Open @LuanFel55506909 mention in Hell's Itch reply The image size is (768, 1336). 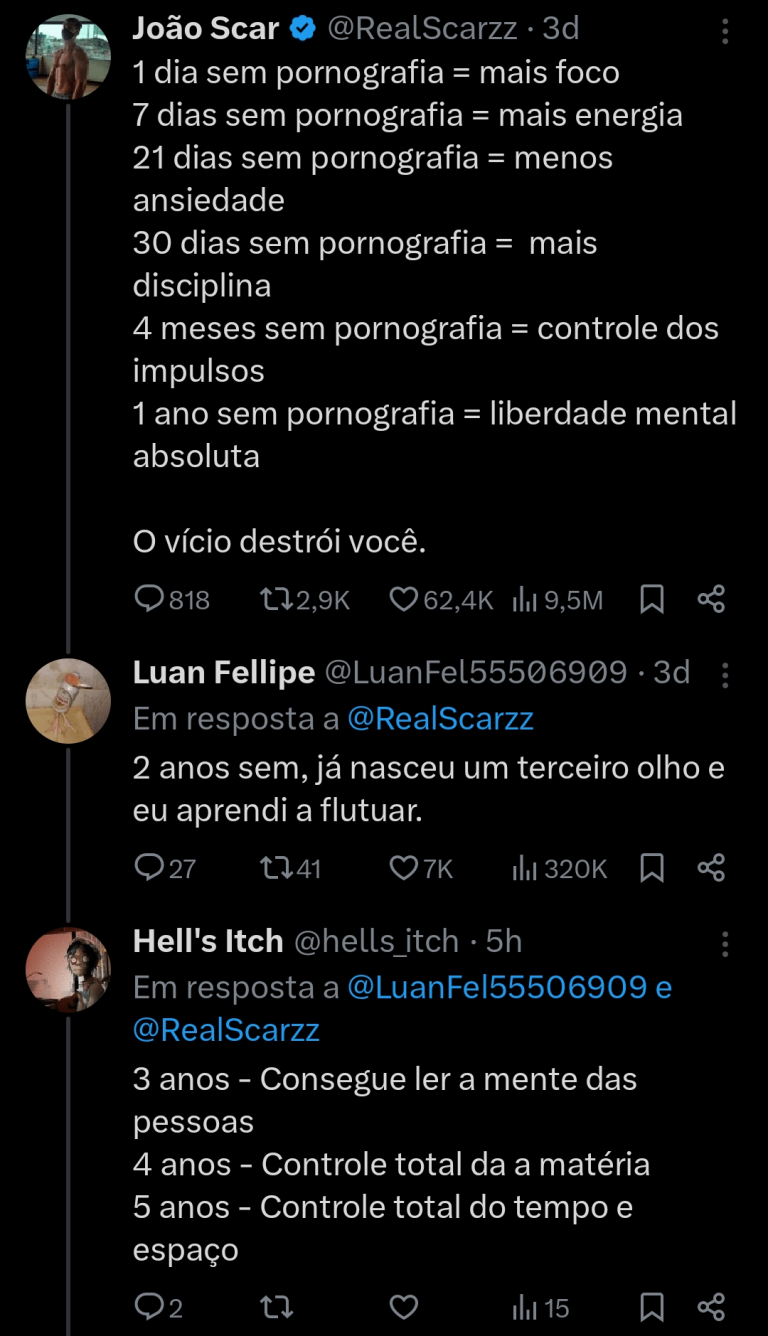(496, 987)
